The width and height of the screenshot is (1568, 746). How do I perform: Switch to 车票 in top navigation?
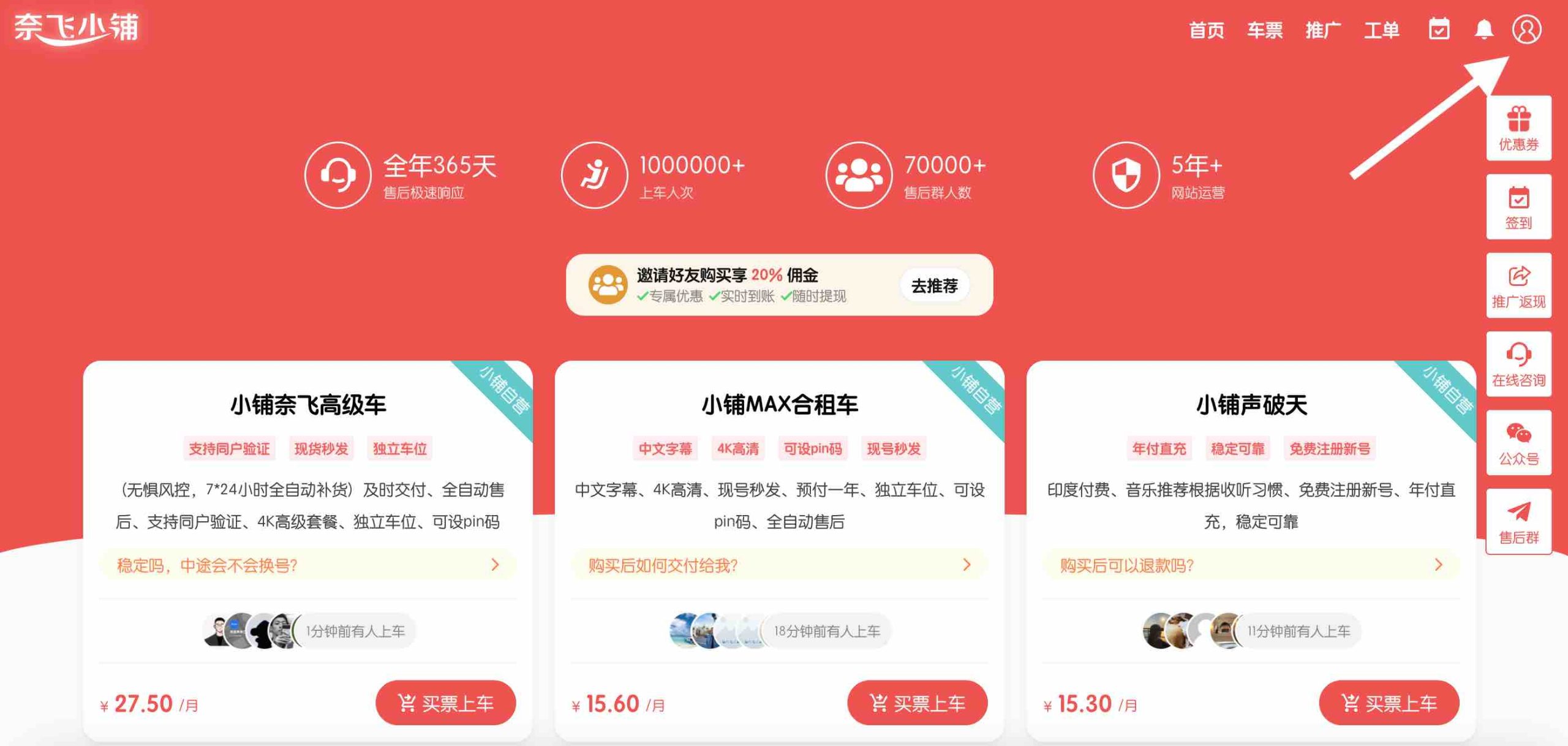[x=1265, y=30]
